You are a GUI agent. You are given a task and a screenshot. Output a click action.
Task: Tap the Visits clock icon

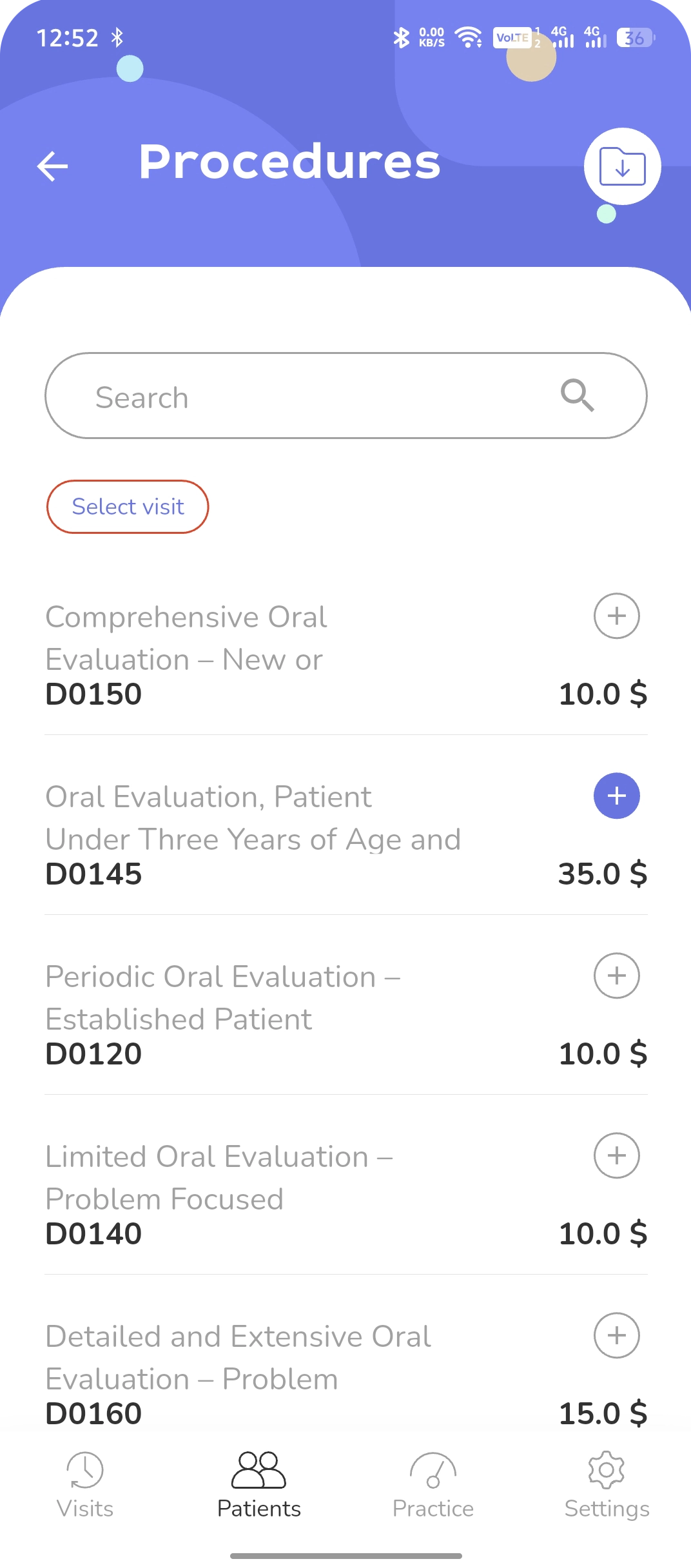(86, 1478)
